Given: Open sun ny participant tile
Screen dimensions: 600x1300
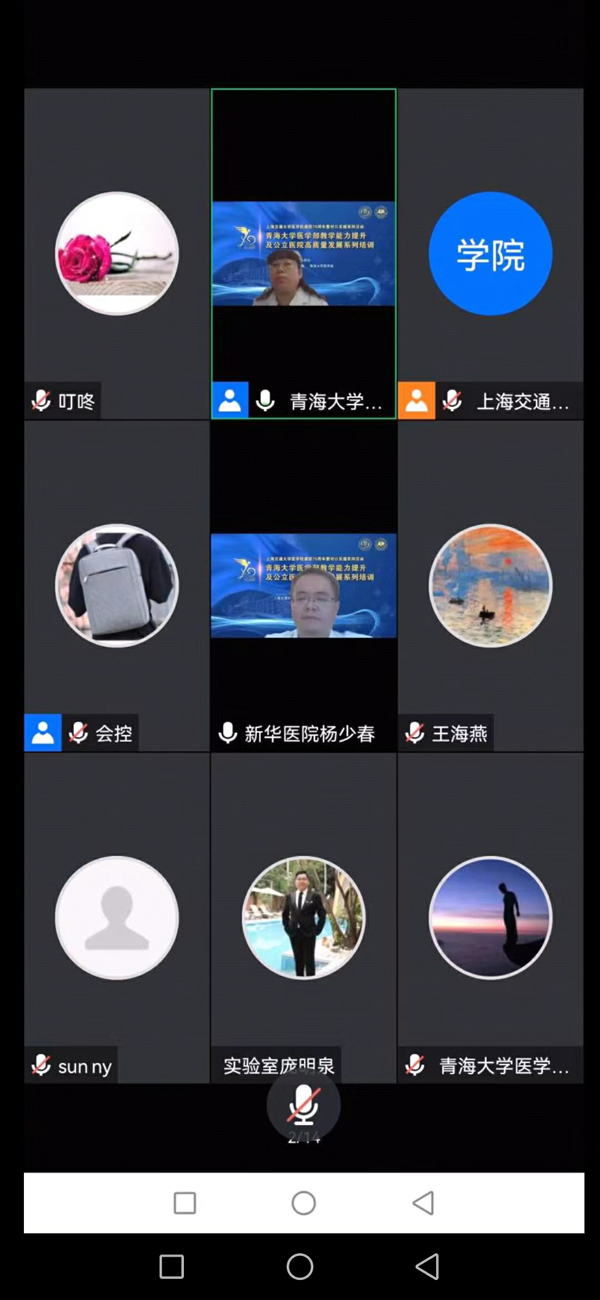Looking at the screenshot, I should [117, 917].
